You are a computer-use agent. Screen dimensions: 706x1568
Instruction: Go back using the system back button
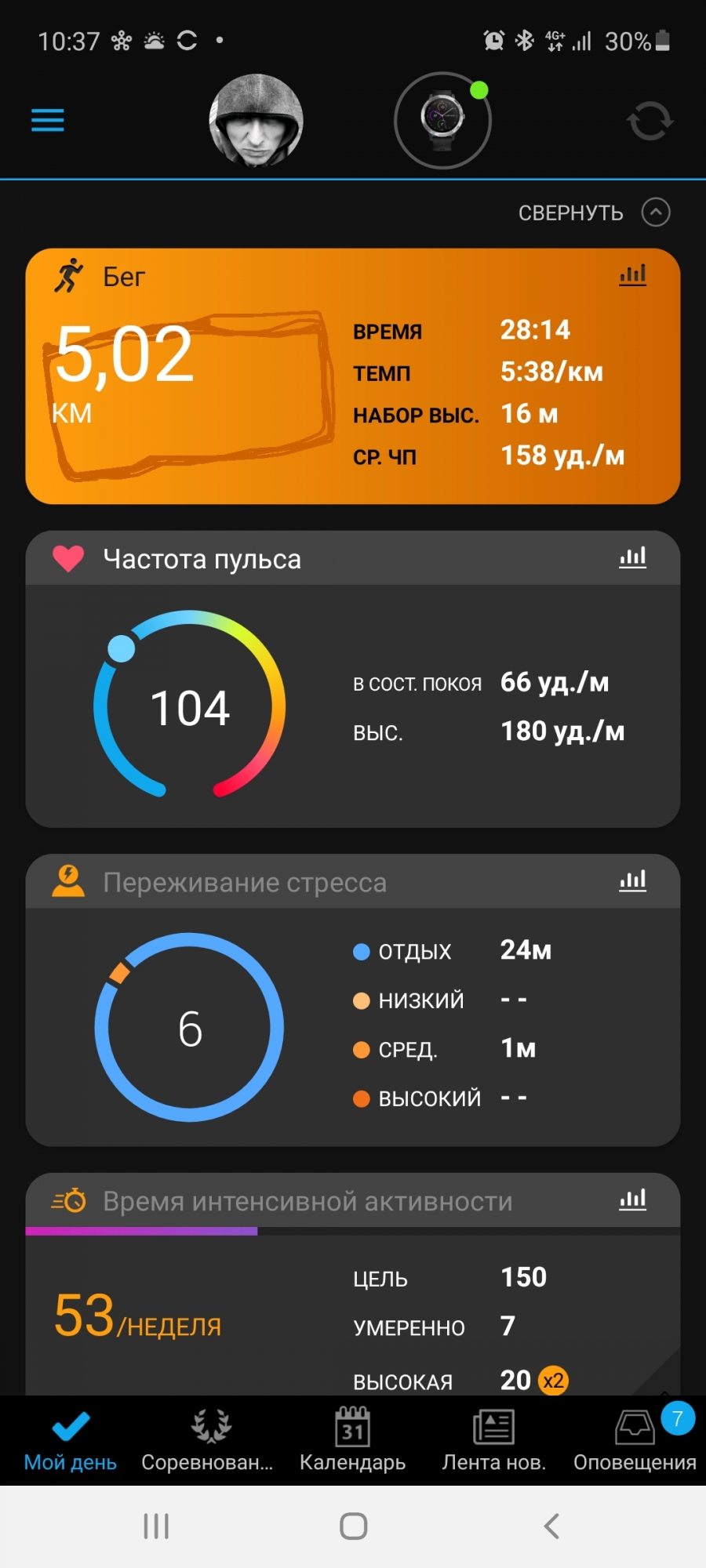551,1526
